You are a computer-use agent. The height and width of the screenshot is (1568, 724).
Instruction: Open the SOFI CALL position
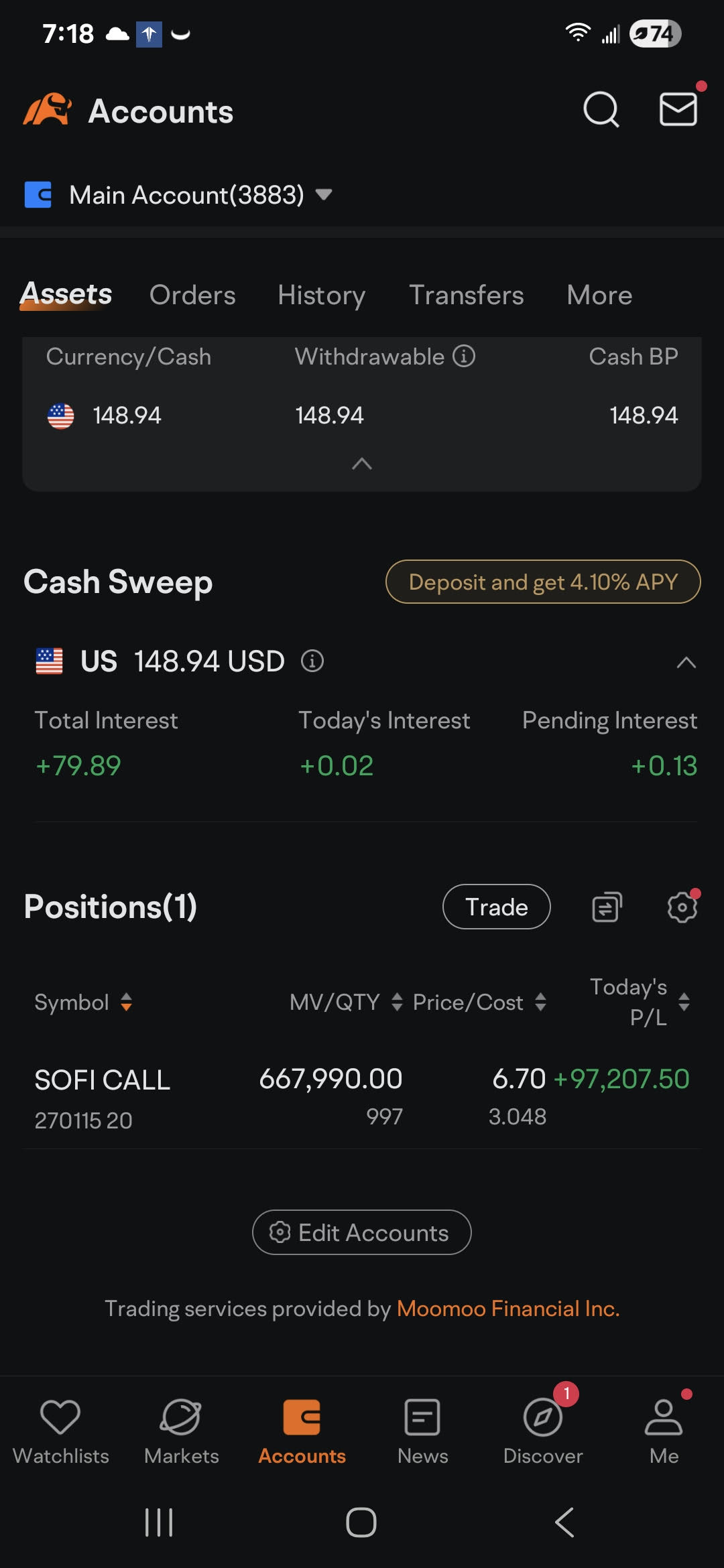pyautogui.click(x=362, y=1096)
